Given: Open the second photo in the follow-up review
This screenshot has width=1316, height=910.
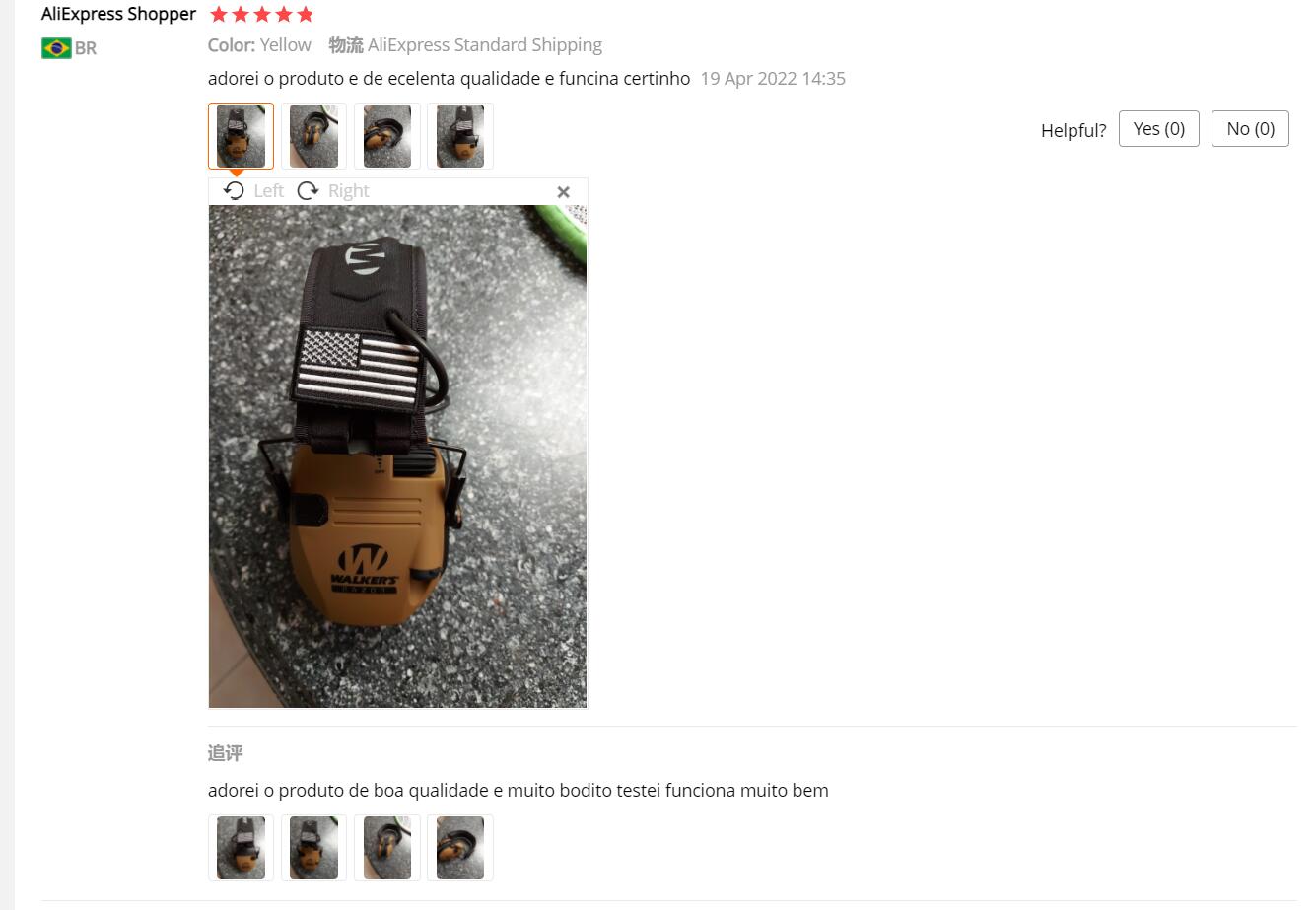Looking at the screenshot, I should (x=313, y=847).
